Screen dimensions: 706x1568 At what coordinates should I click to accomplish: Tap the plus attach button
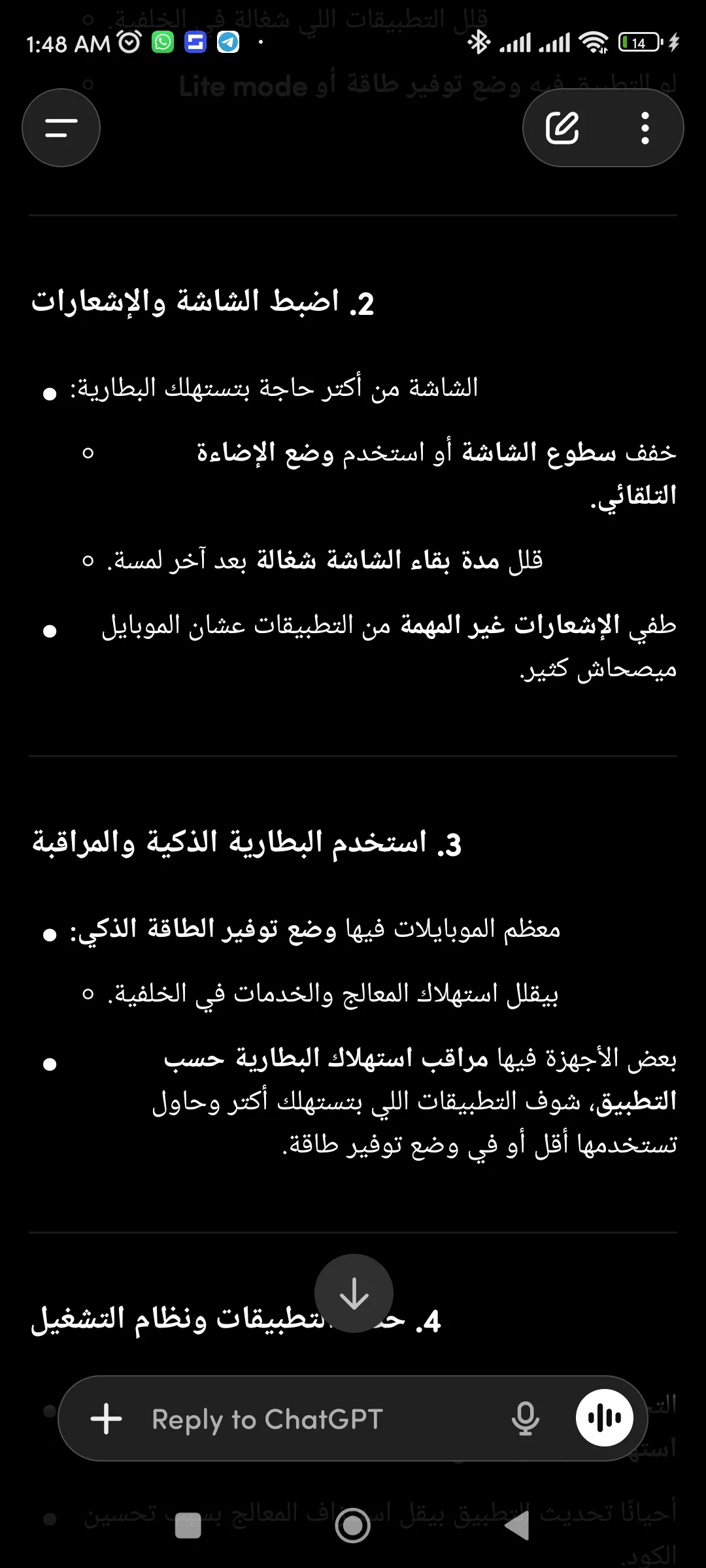tap(107, 1419)
